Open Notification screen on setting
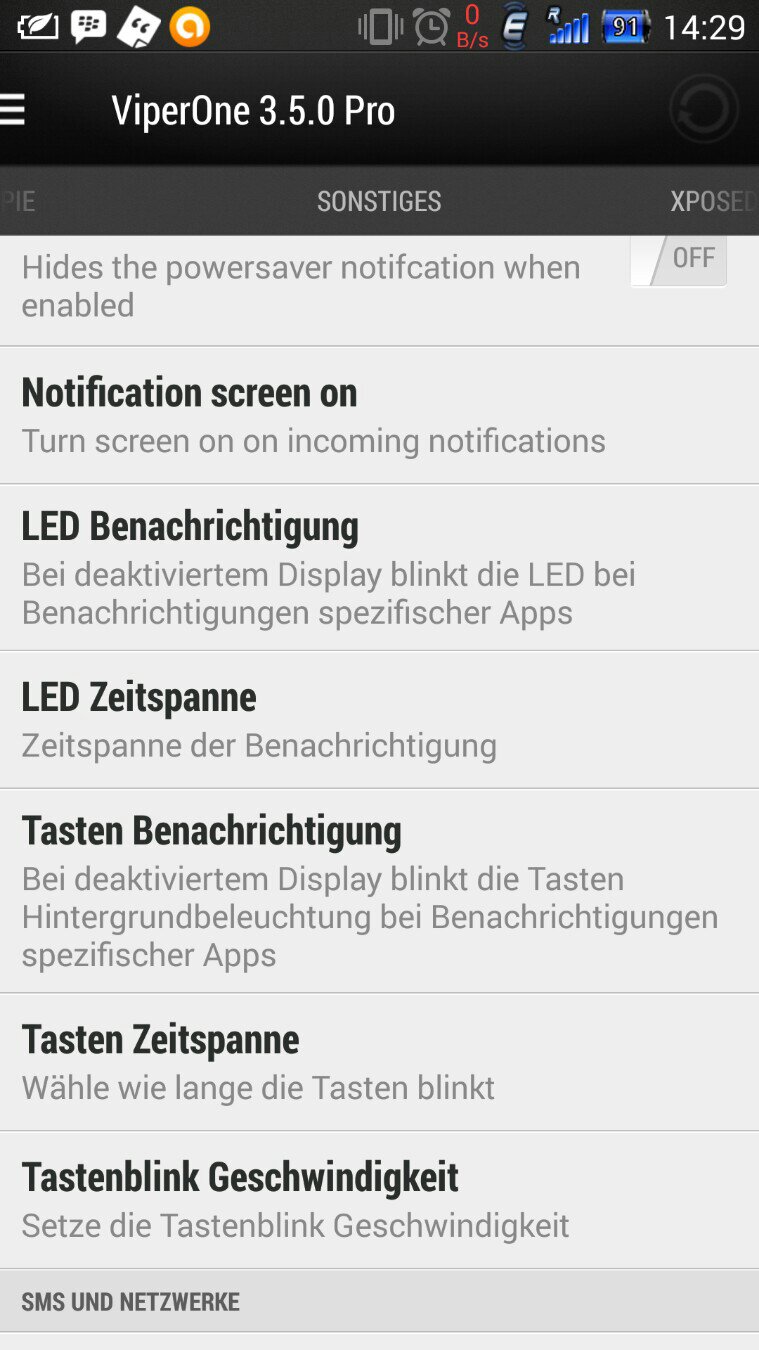759x1350 pixels. click(x=379, y=416)
